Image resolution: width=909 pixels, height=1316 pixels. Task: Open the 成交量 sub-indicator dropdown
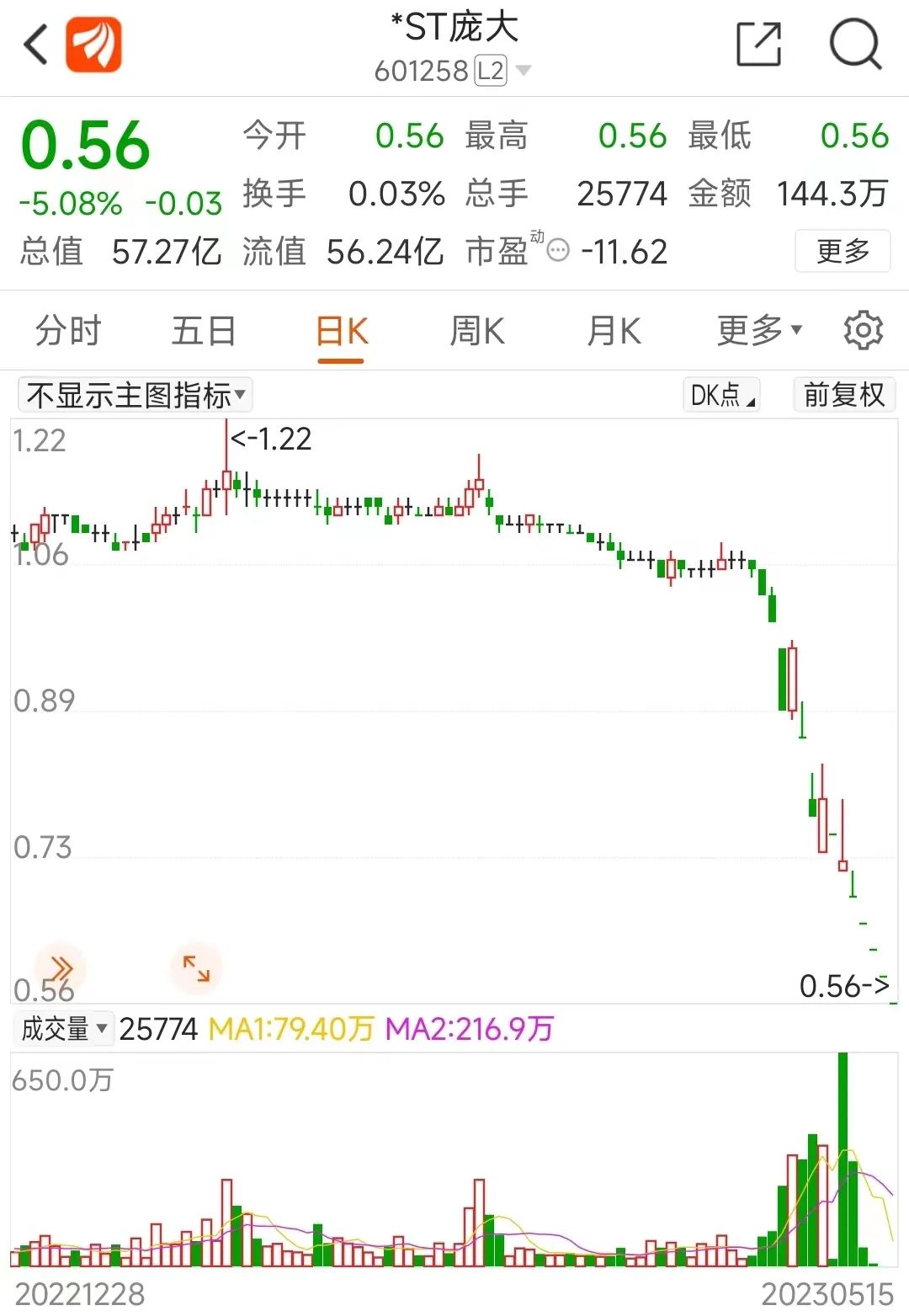coord(64,1028)
